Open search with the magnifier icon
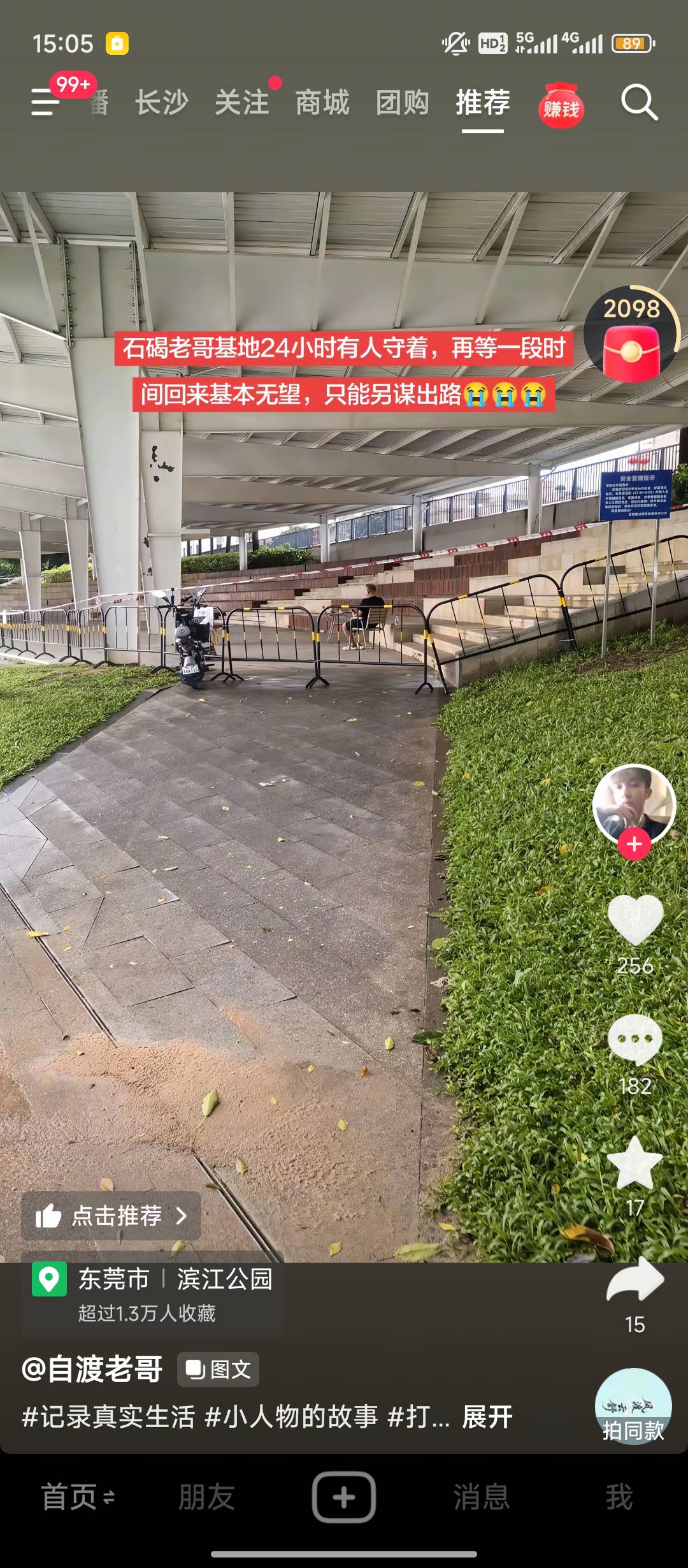The width and height of the screenshot is (688, 1568). pos(640,103)
